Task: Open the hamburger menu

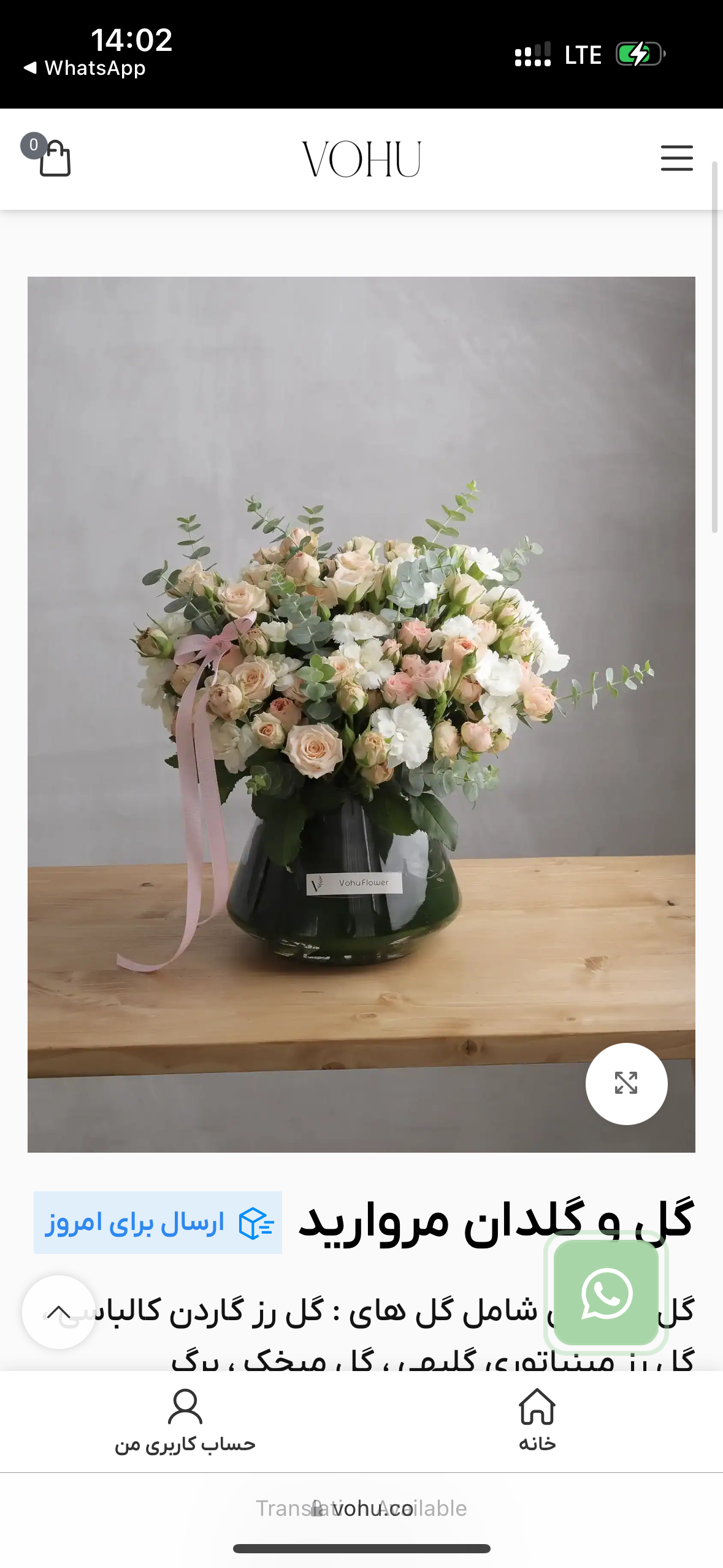Action: (x=676, y=158)
